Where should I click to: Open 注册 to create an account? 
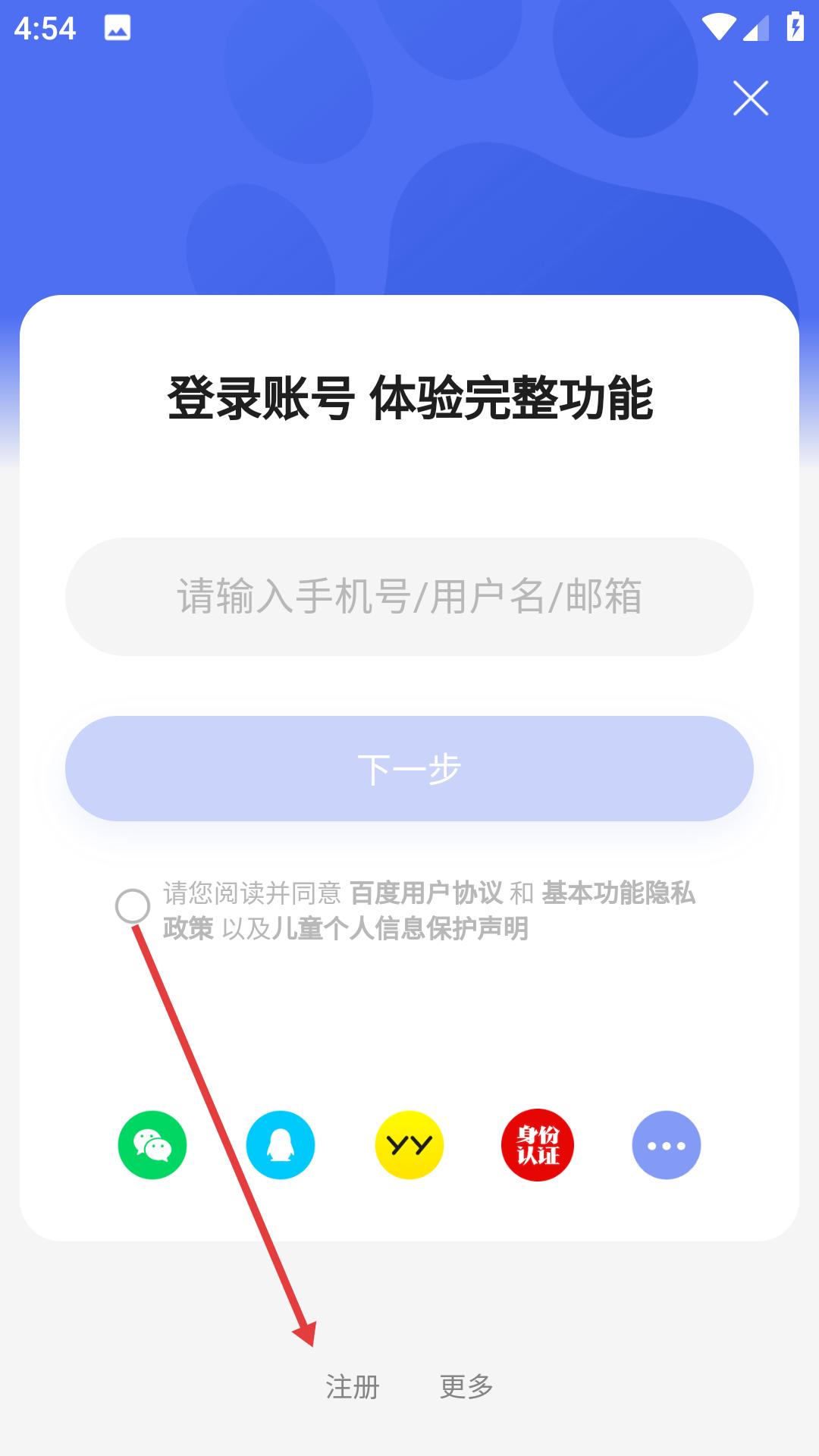pos(353,1387)
